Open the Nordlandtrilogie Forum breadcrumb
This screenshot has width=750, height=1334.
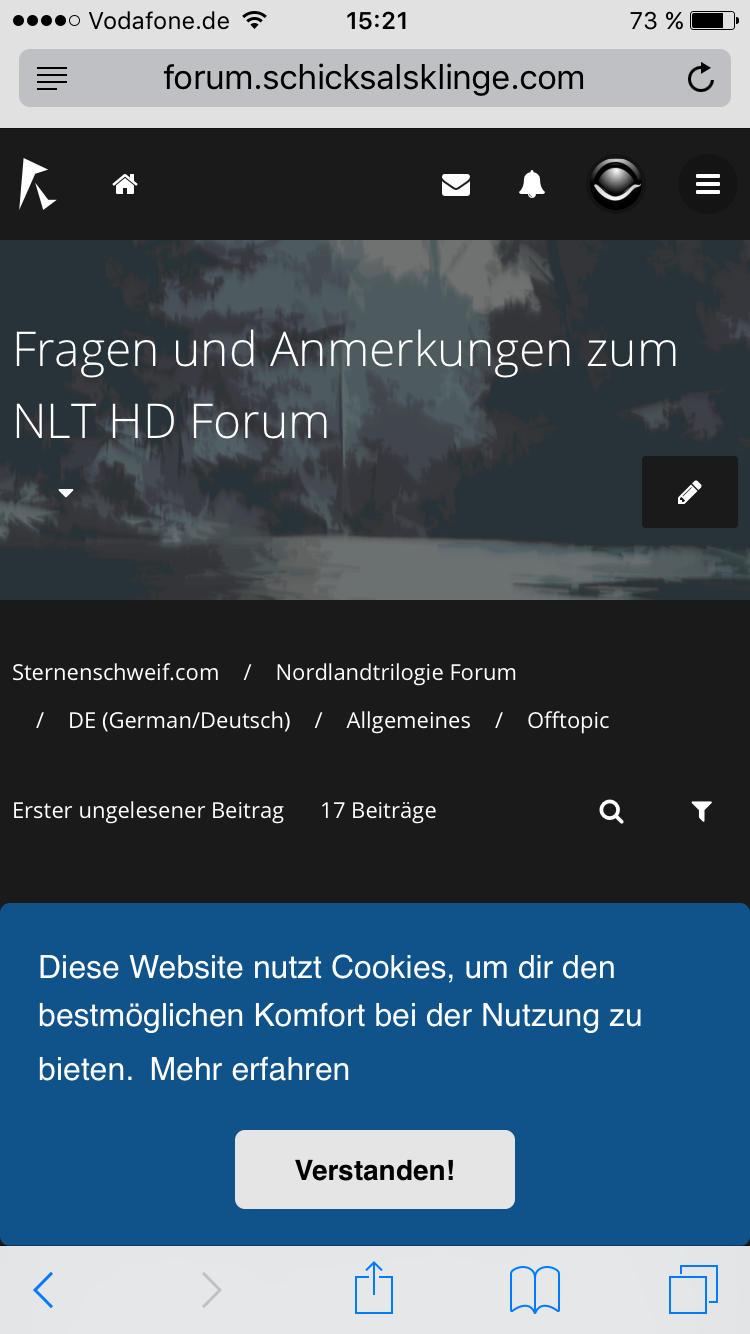point(396,672)
